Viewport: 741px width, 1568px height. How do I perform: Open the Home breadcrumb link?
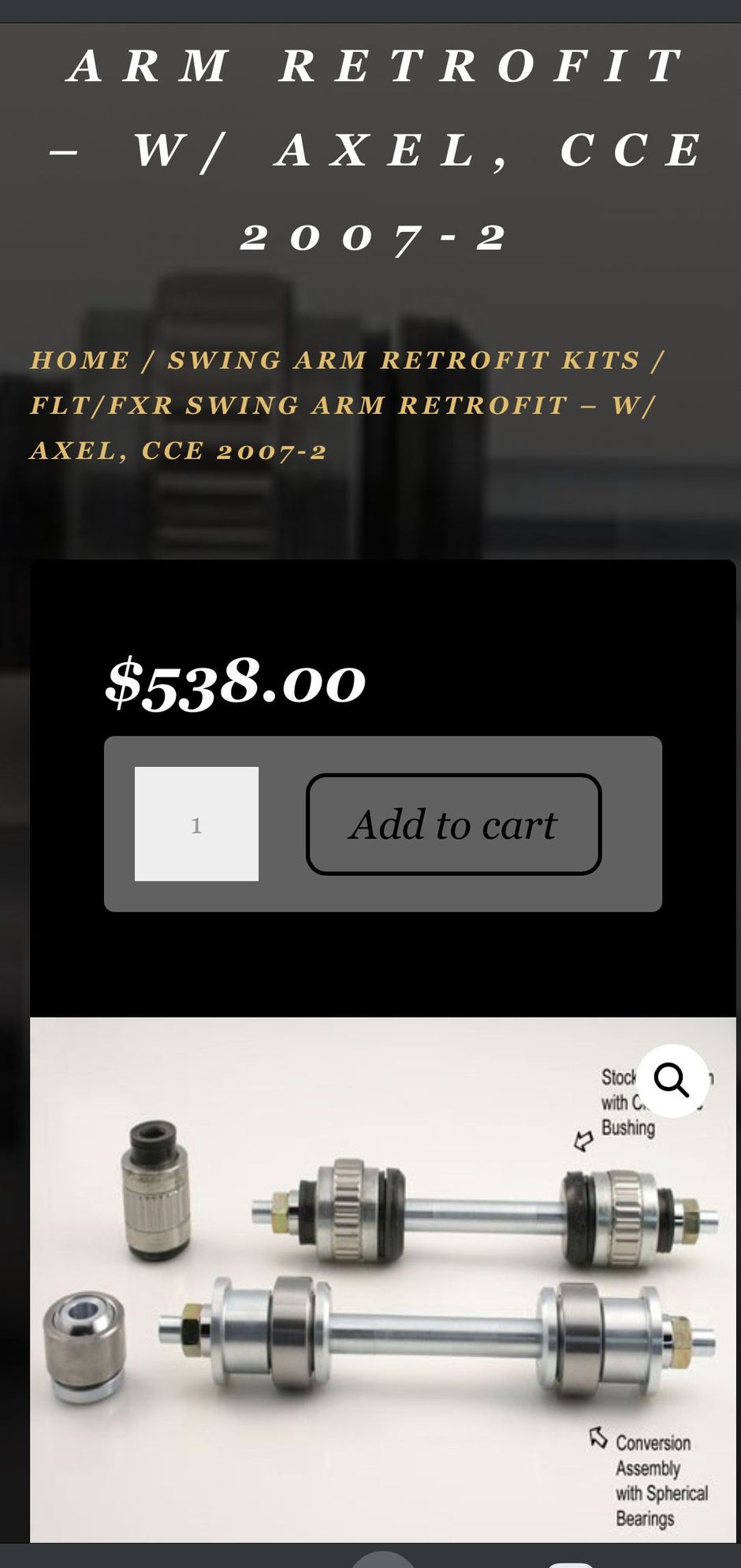click(80, 360)
